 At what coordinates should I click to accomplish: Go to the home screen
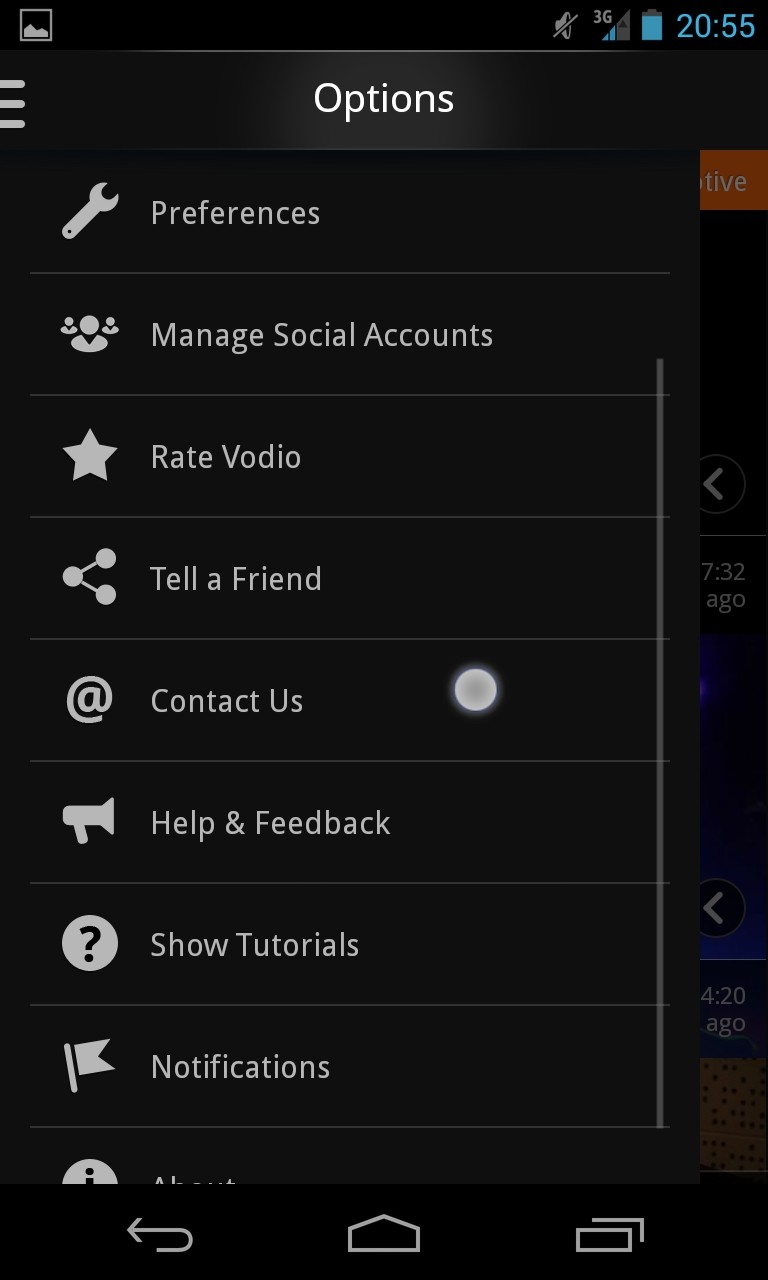384,1235
